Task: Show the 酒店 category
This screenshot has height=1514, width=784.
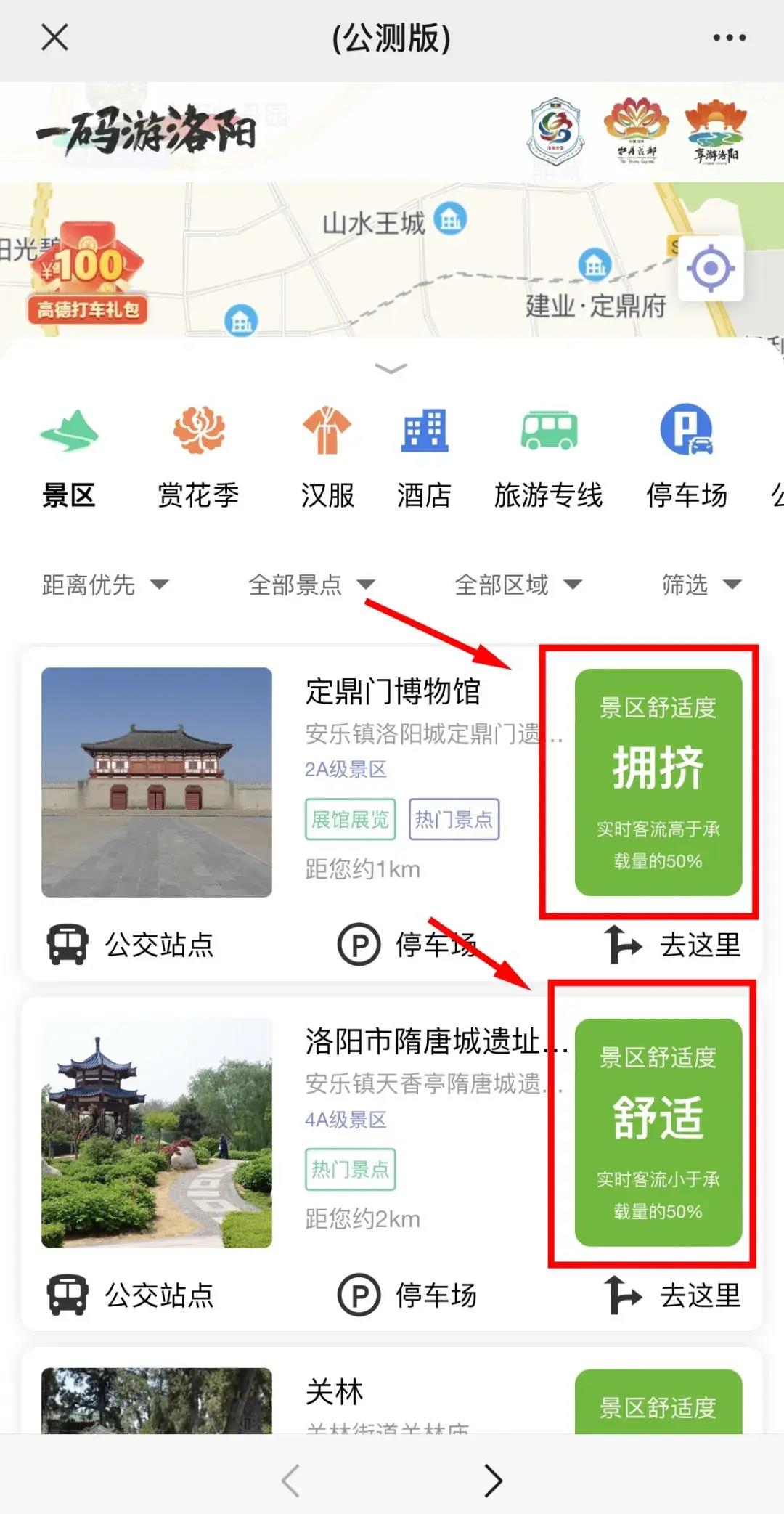Action: click(x=424, y=456)
